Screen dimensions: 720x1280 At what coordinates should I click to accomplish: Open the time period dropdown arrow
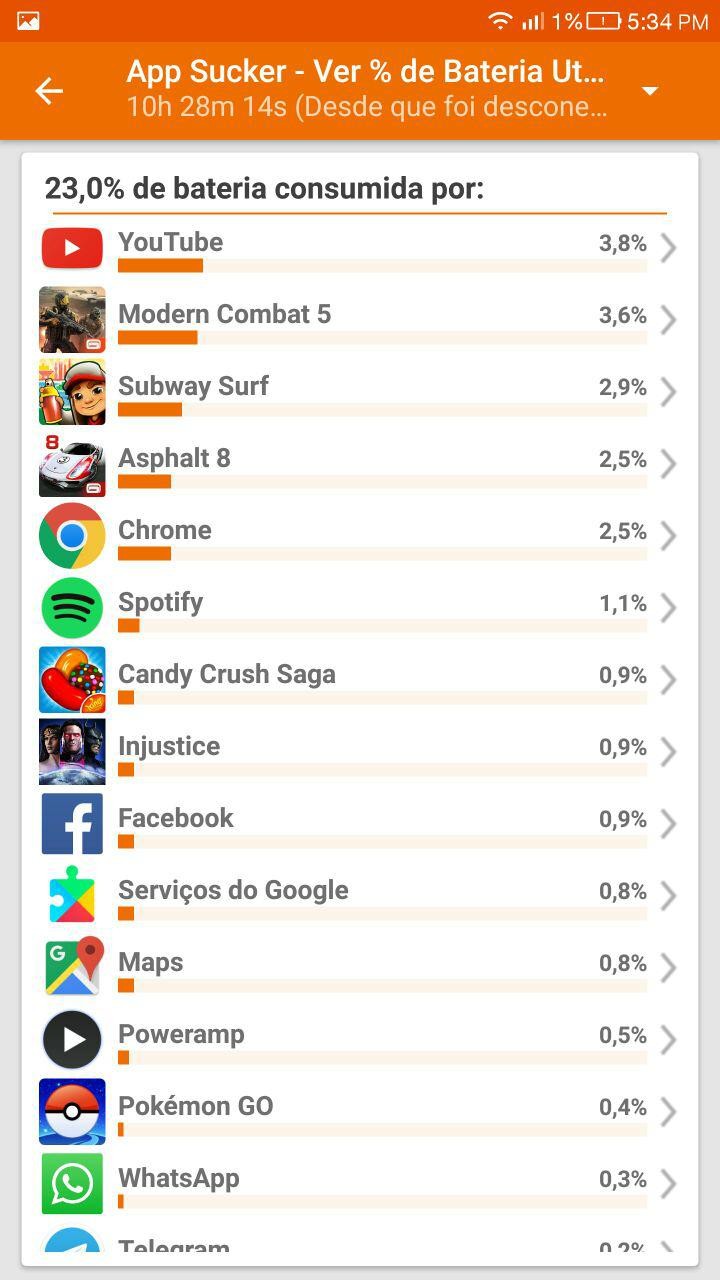tap(650, 91)
